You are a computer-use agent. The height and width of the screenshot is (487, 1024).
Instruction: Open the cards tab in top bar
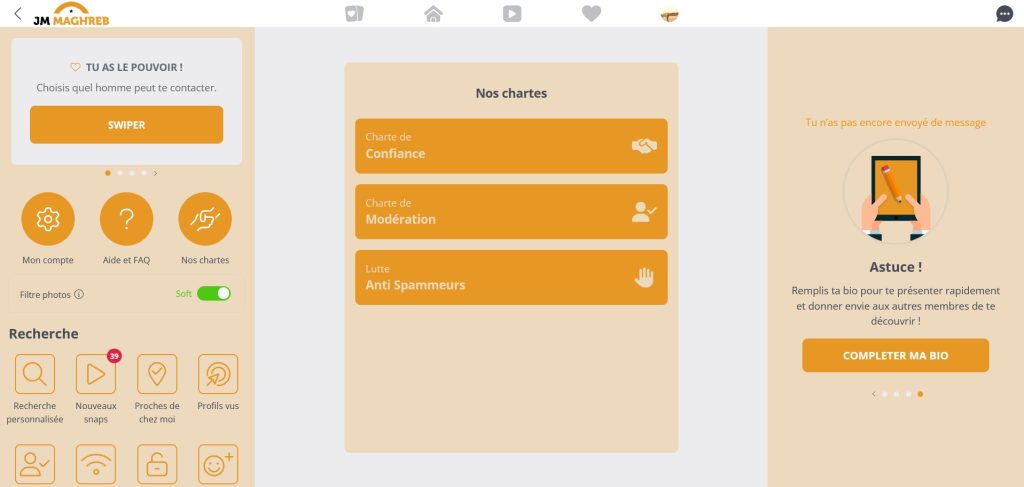[353, 13]
